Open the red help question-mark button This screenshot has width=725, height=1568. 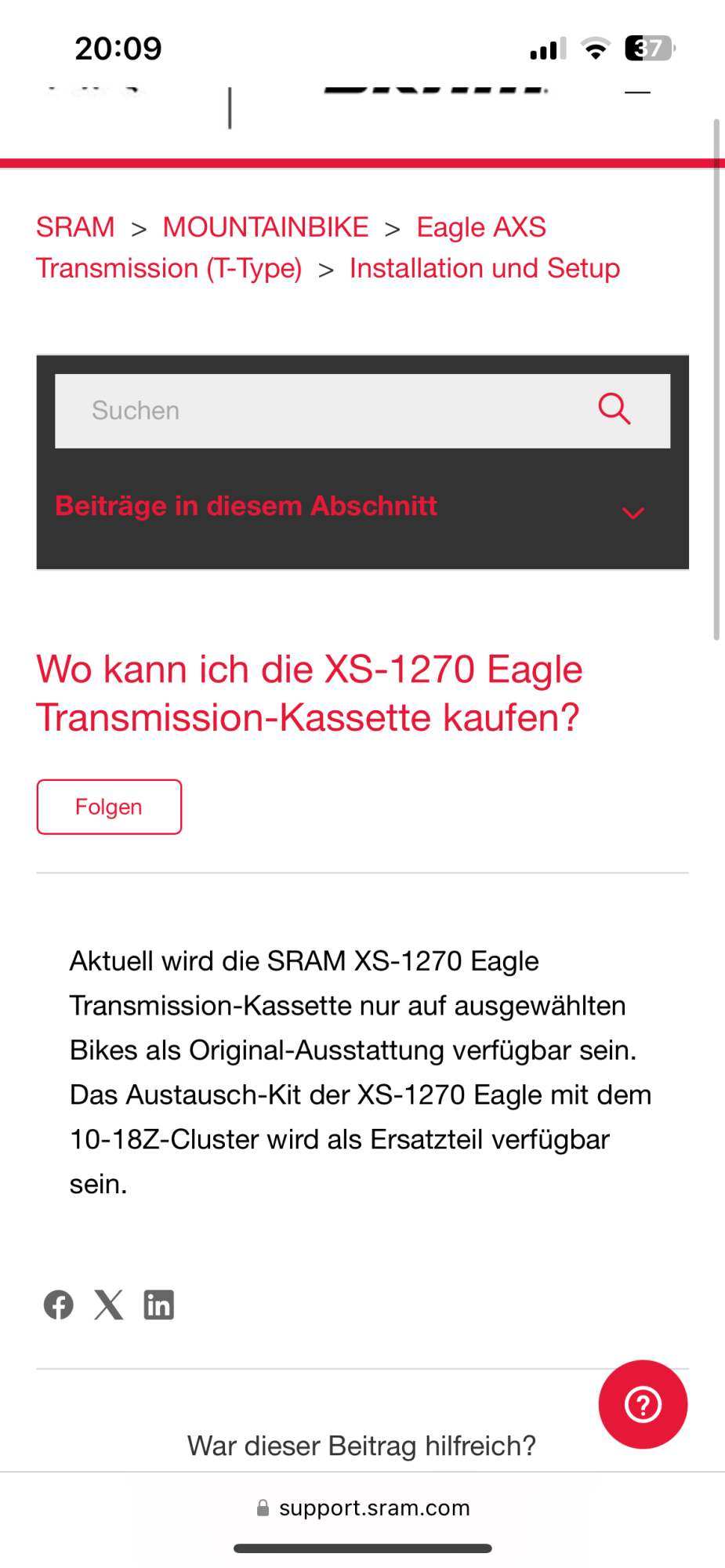[x=643, y=1404]
